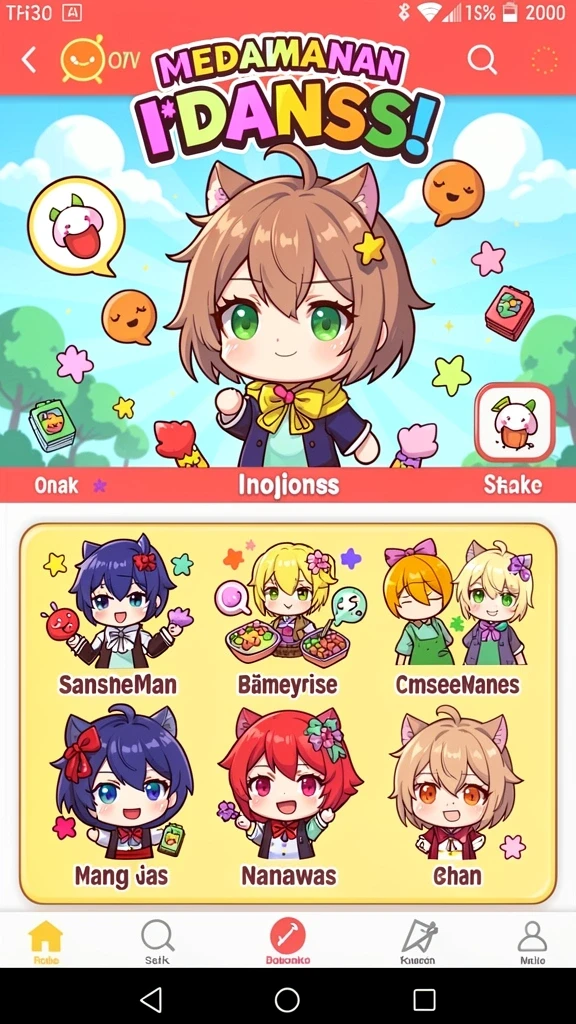Open the dotted circle icon in top bar

[x=544, y=60]
